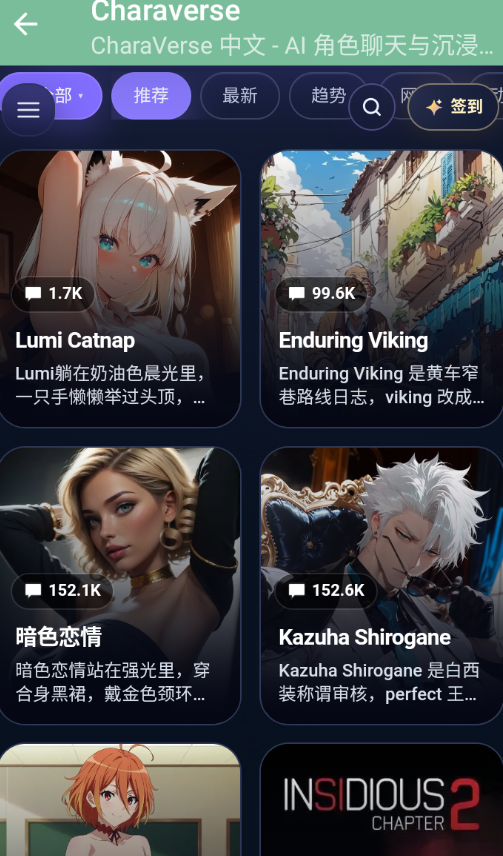Open the orange-haired girl character card
Viewport: 503px width, 856px height.
(120, 800)
